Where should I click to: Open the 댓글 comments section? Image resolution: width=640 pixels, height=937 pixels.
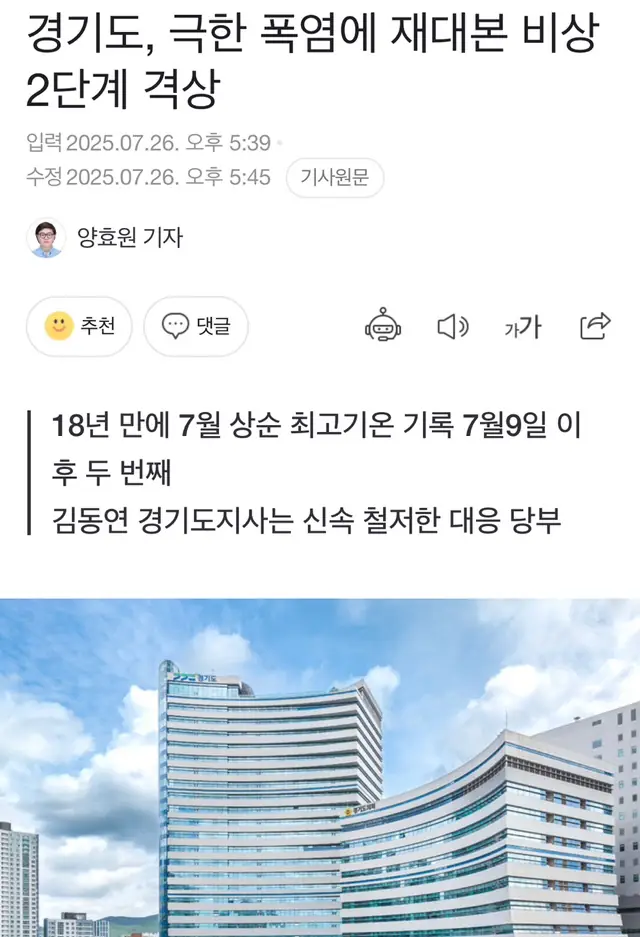click(x=196, y=326)
